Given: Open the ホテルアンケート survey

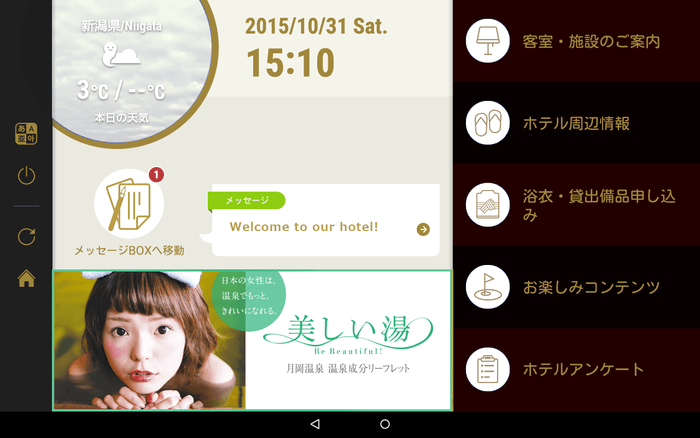Looking at the screenshot, I should pos(576,370).
